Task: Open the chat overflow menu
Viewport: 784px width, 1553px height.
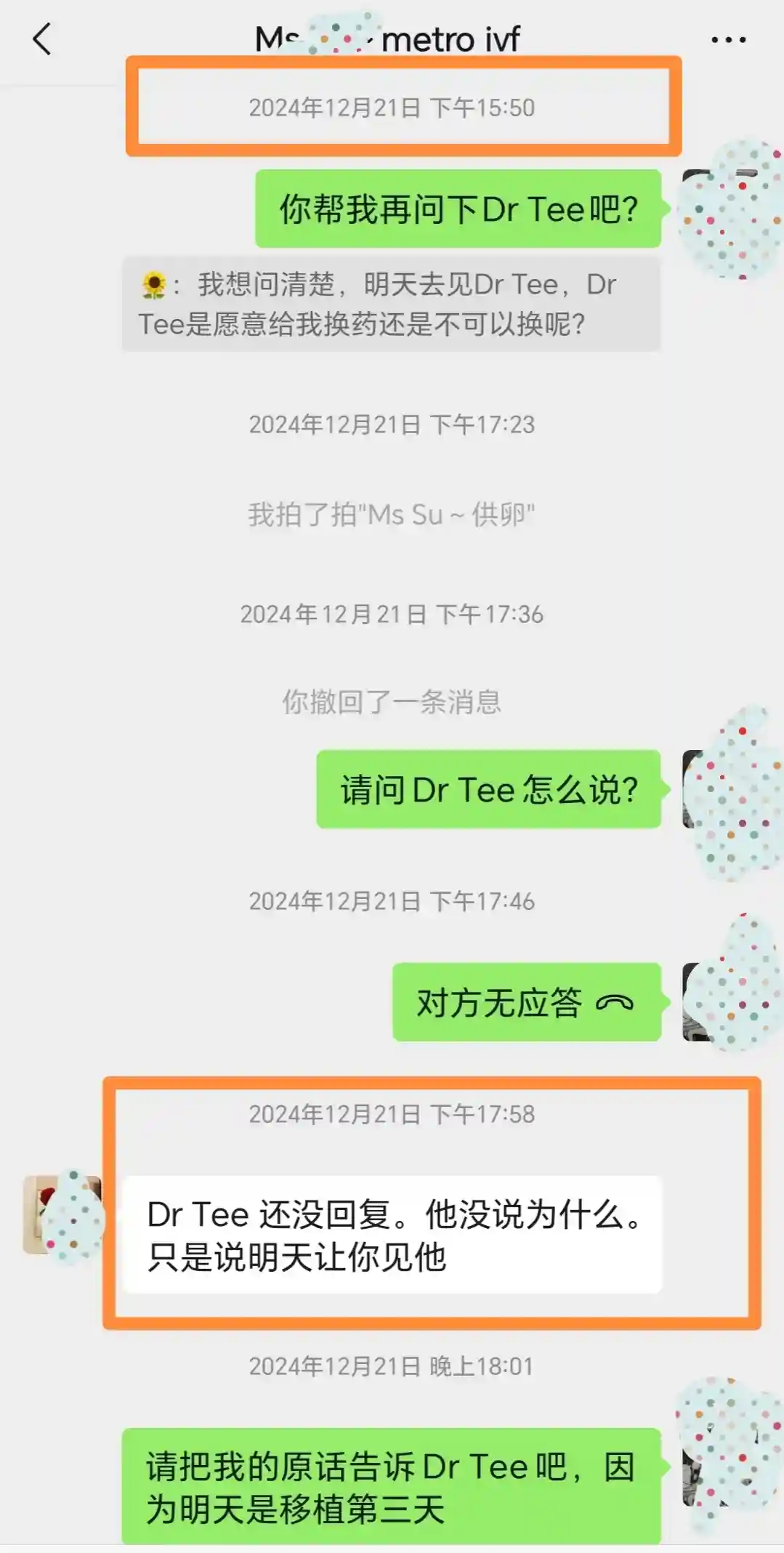Action: tap(728, 40)
